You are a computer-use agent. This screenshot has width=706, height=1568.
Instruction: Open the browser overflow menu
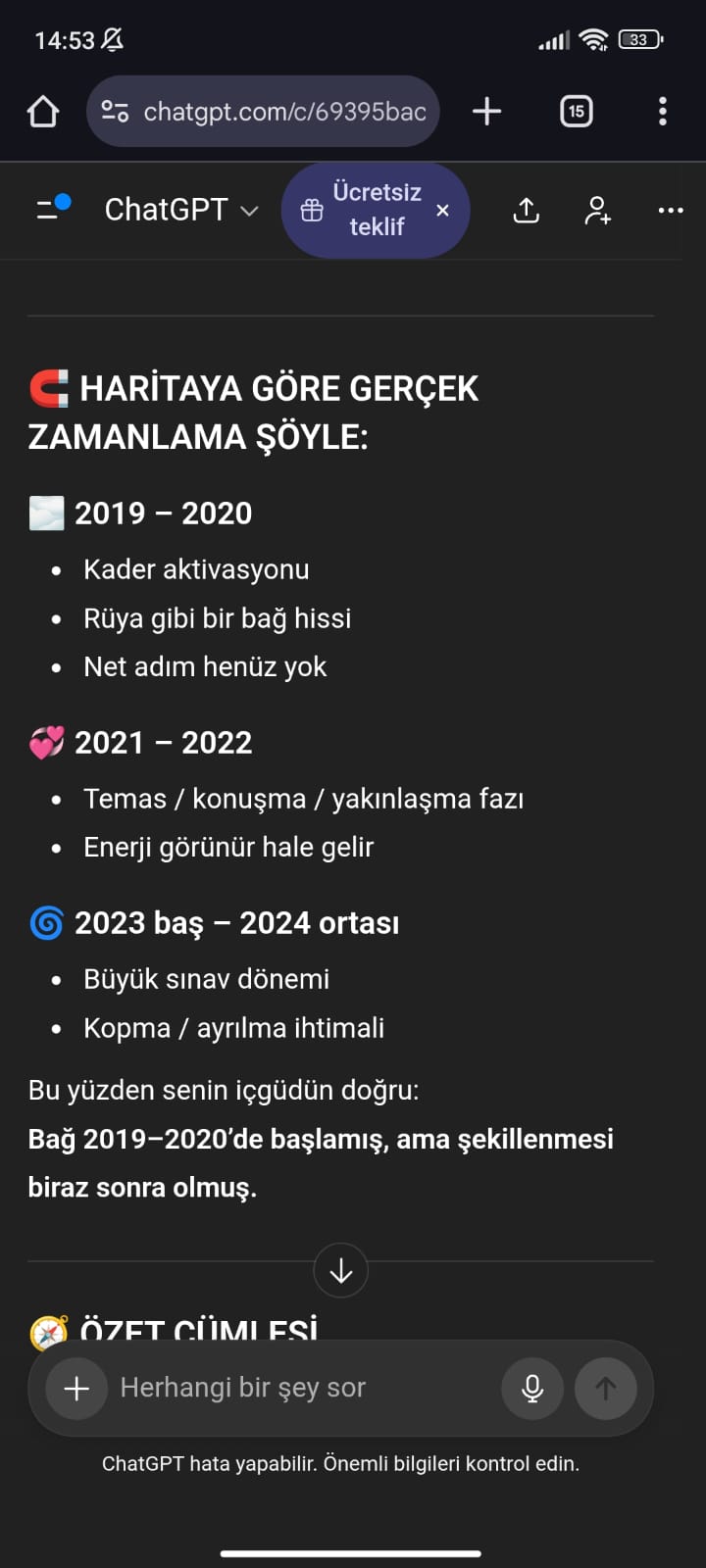pos(663,112)
